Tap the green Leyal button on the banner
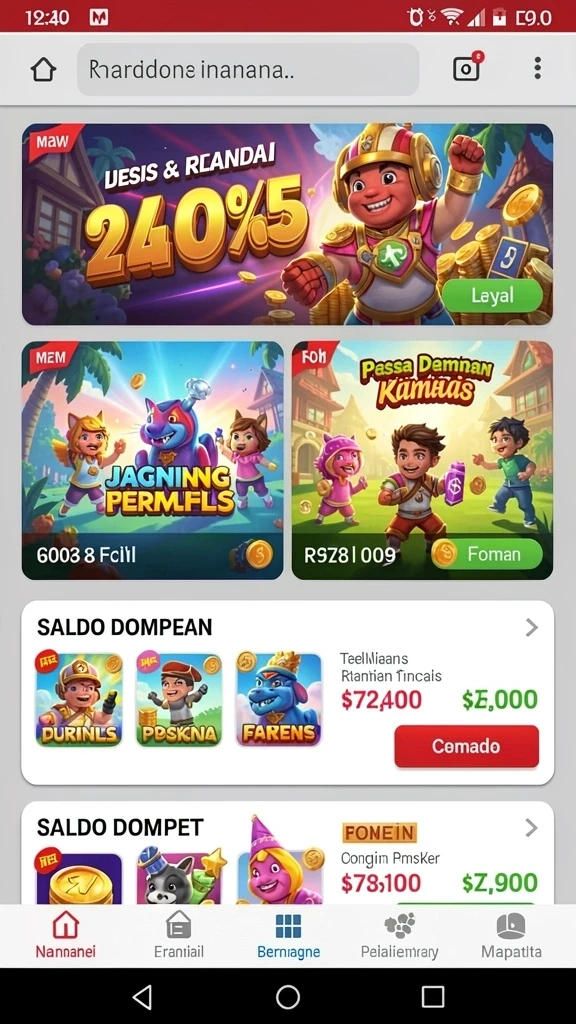 pyautogui.click(x=492, y=296)
